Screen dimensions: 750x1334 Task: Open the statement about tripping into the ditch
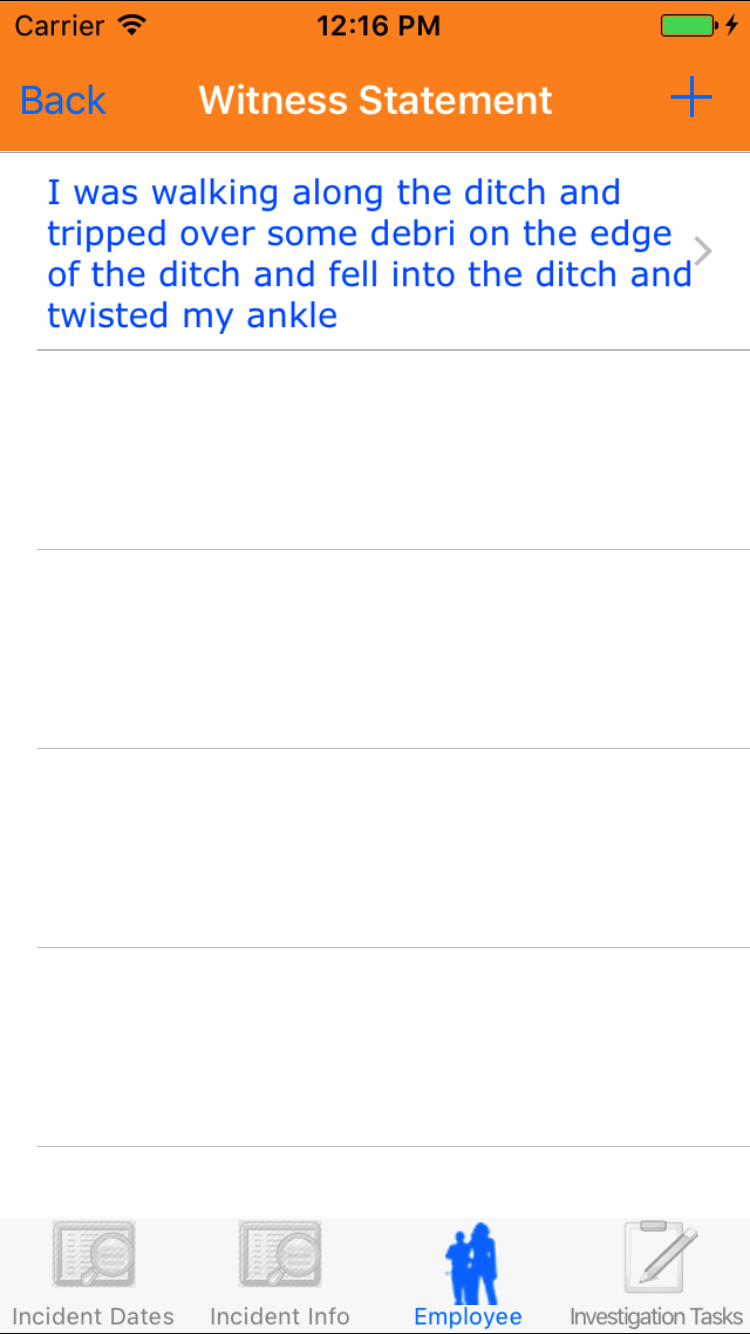coord(370,253)
